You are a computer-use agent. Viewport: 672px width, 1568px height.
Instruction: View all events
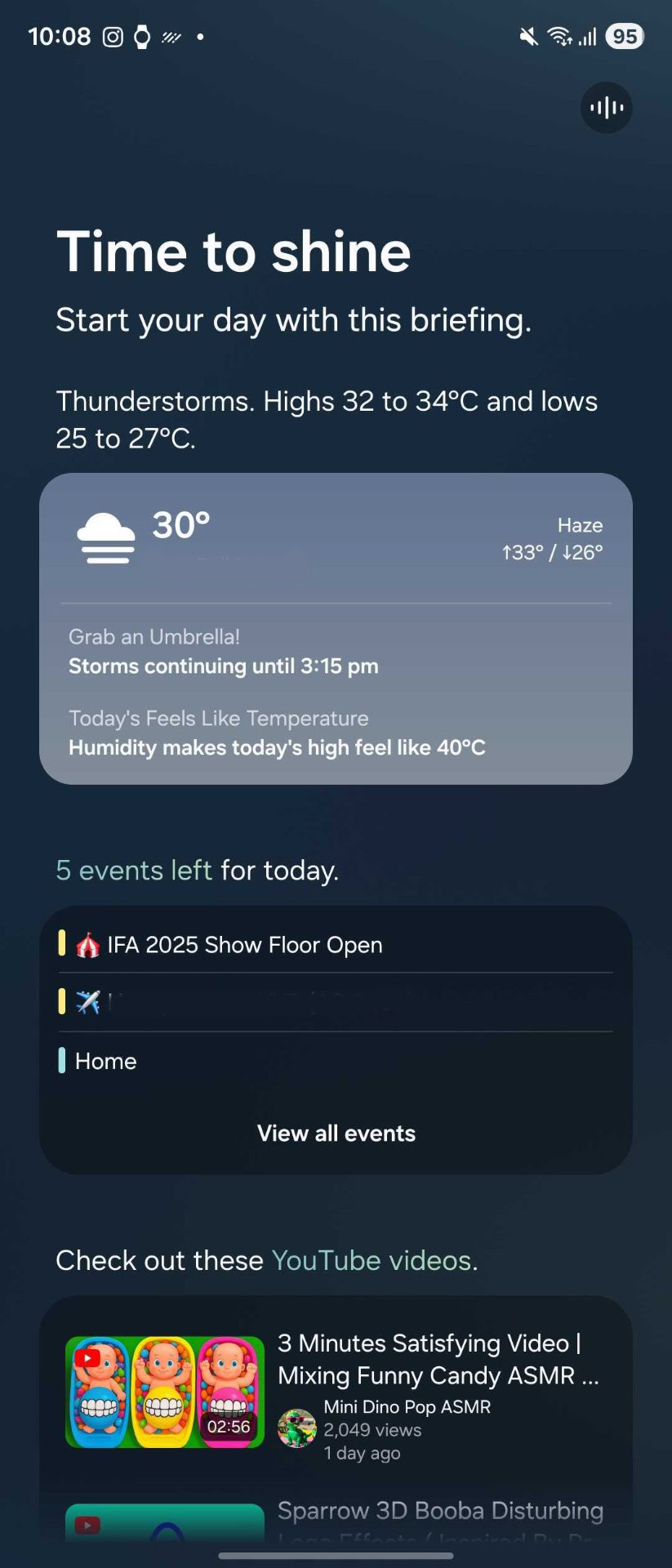click(x=336, y=1133)
